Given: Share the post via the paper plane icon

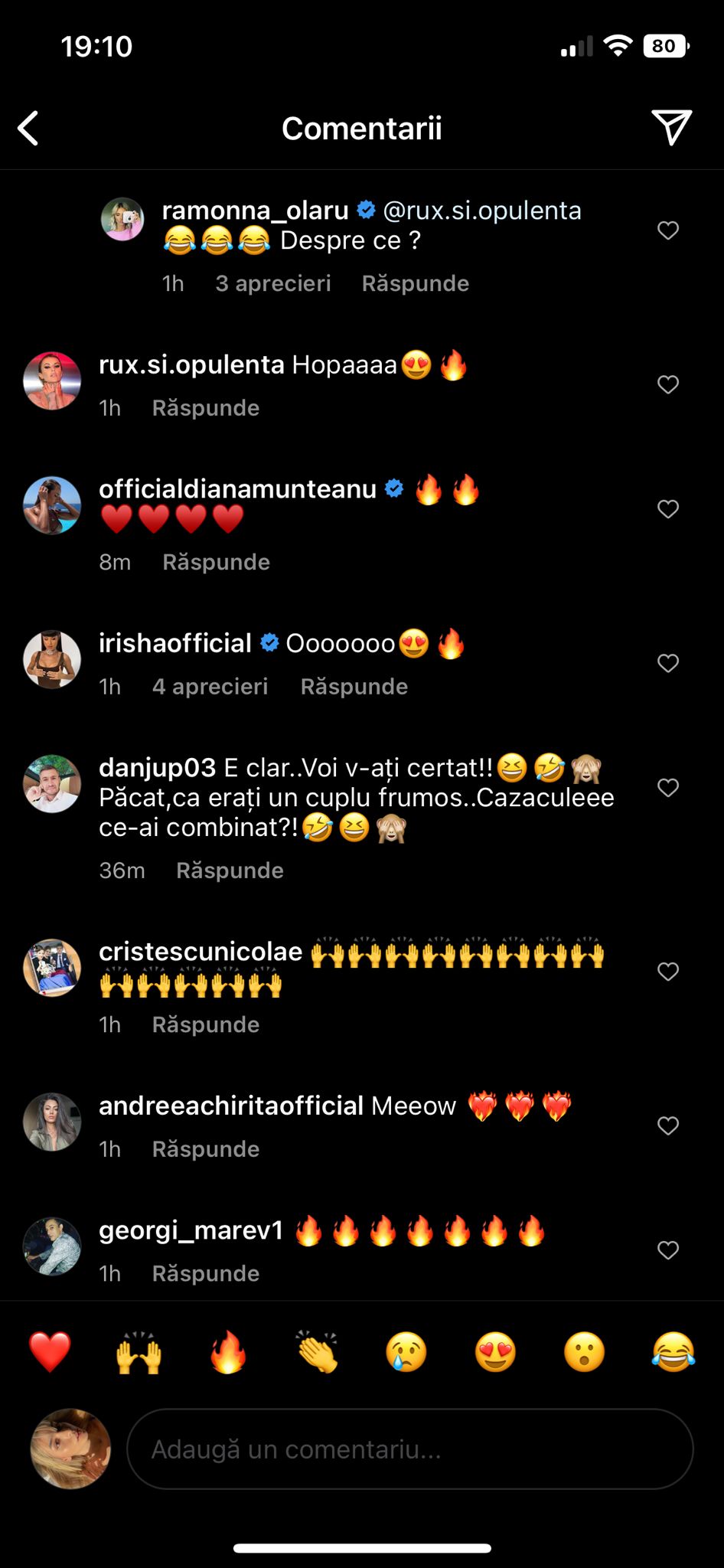Looking at the screenshot, I should click(671, 127).
